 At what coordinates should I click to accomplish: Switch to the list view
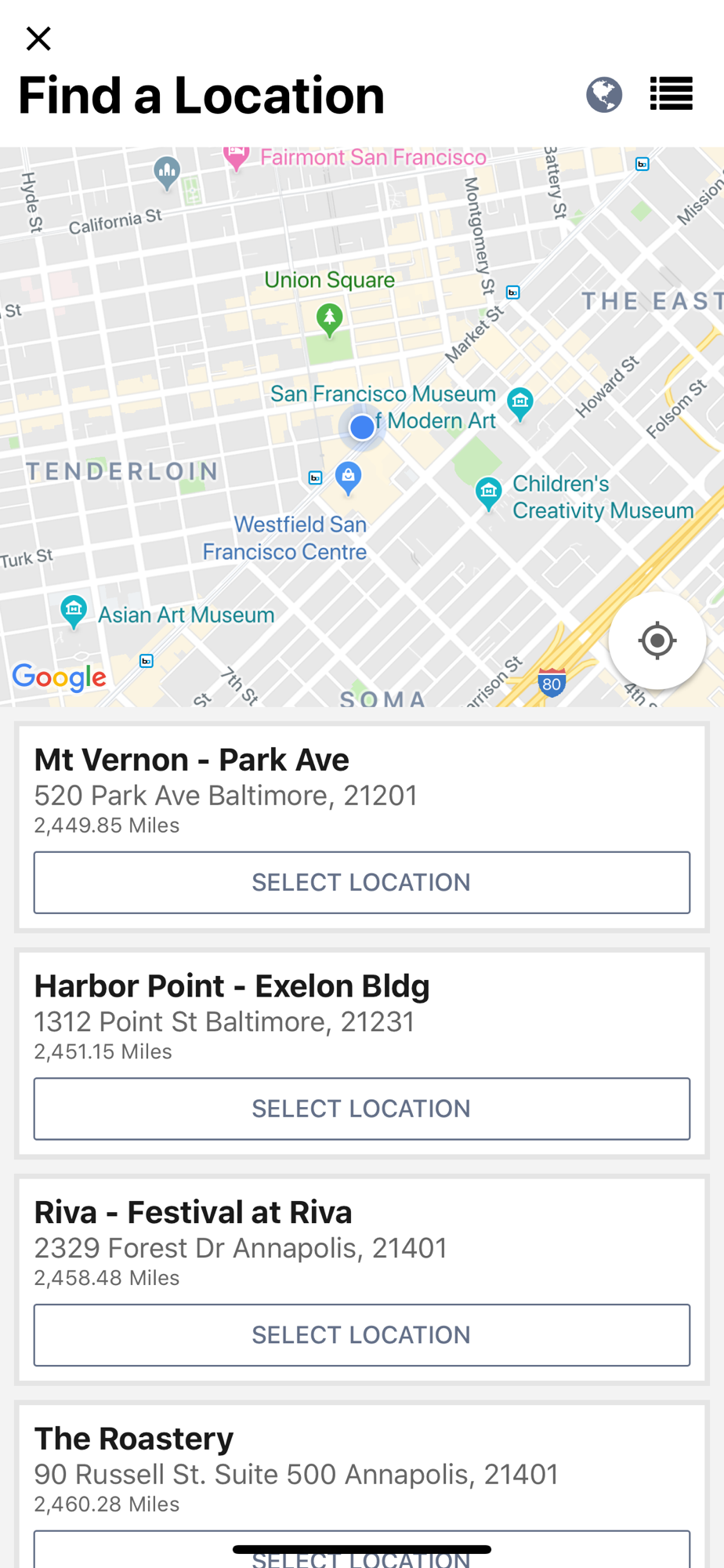tap(672, 95)
